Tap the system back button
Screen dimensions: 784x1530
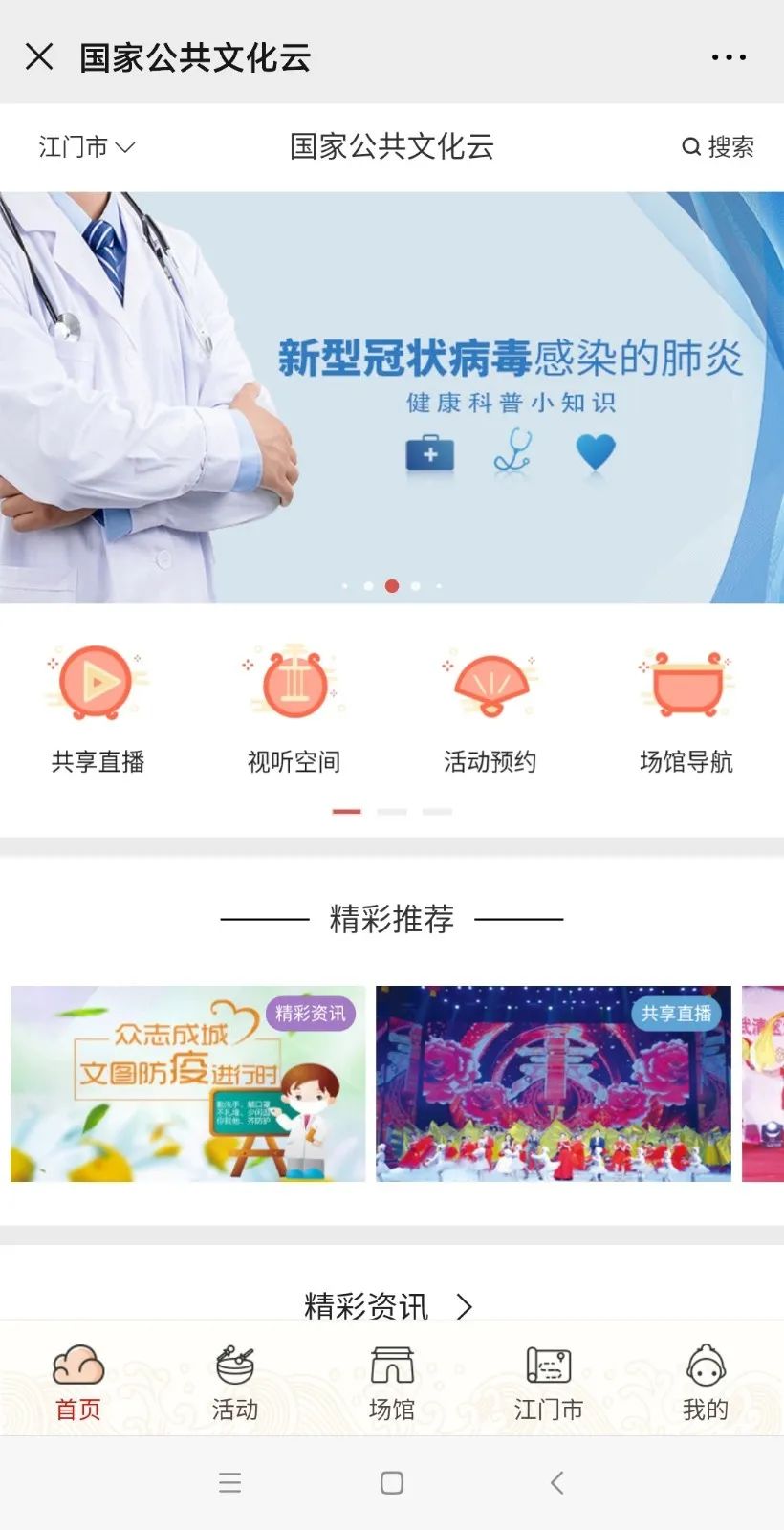[557, 1482]
